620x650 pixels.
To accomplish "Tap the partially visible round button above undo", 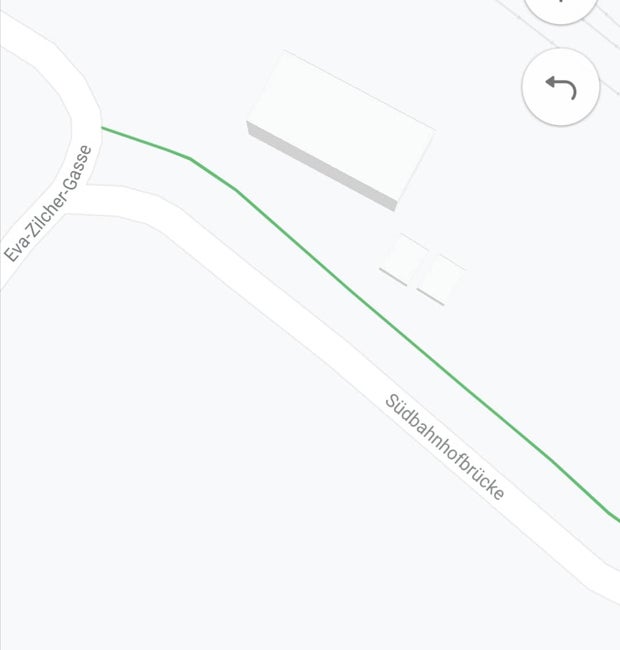I will point(561,8).
